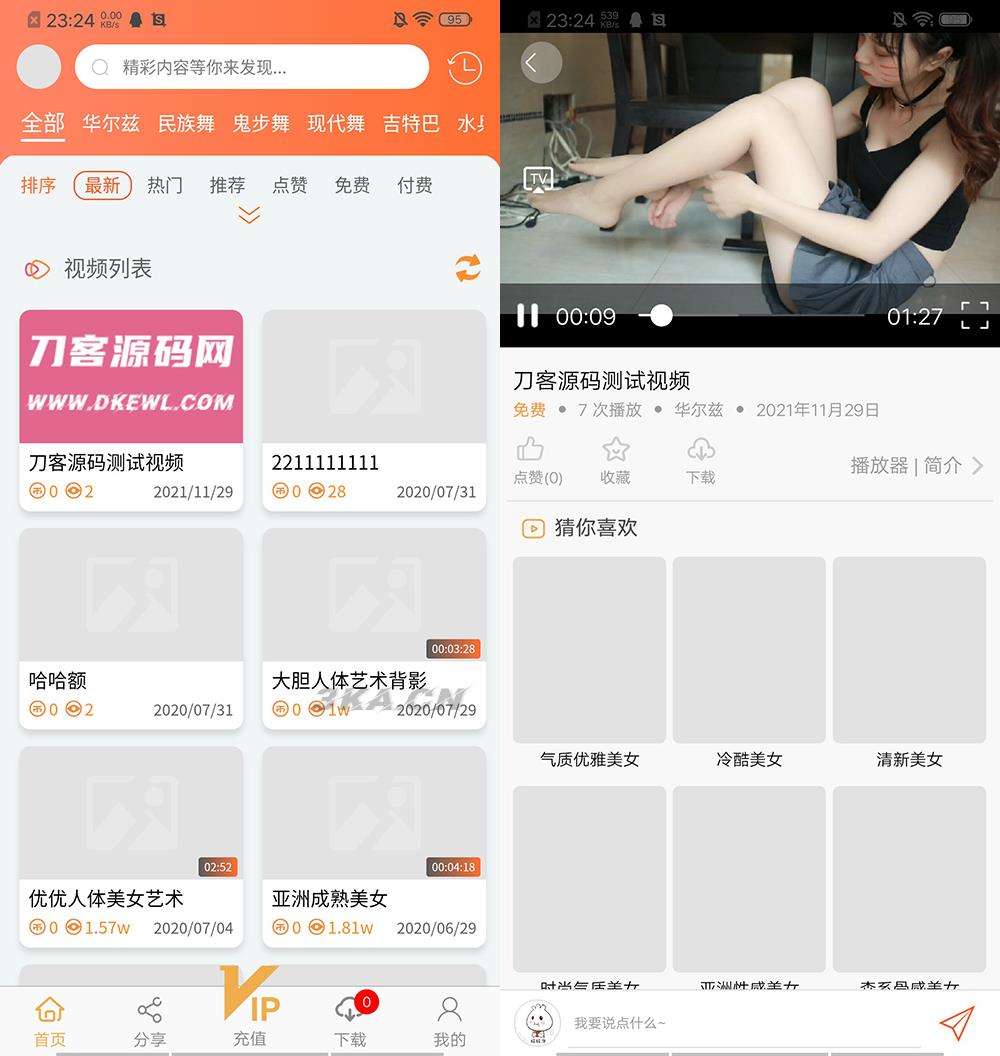Cast the video with the TV icon
The image size is (1000, 1056).
539,180
